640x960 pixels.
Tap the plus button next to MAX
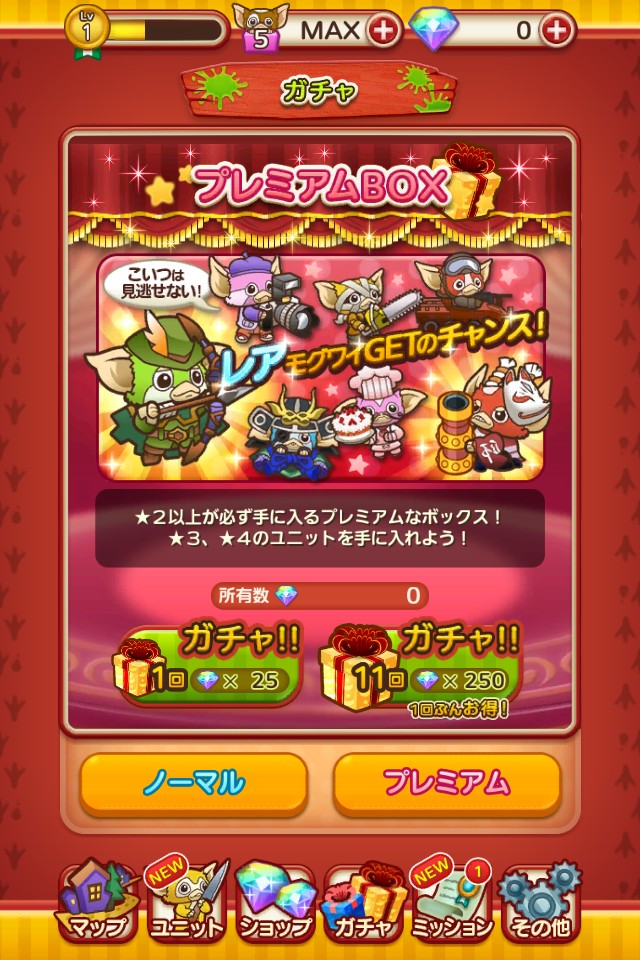click(x=383, y=29)
